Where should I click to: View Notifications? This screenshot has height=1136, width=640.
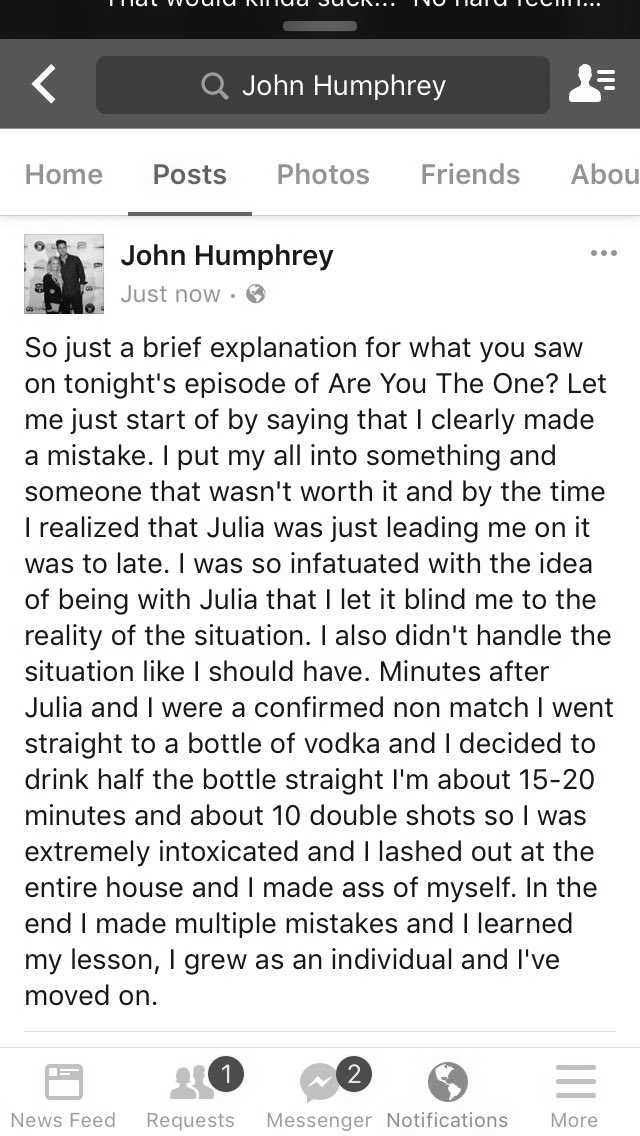coord(447,1094)
